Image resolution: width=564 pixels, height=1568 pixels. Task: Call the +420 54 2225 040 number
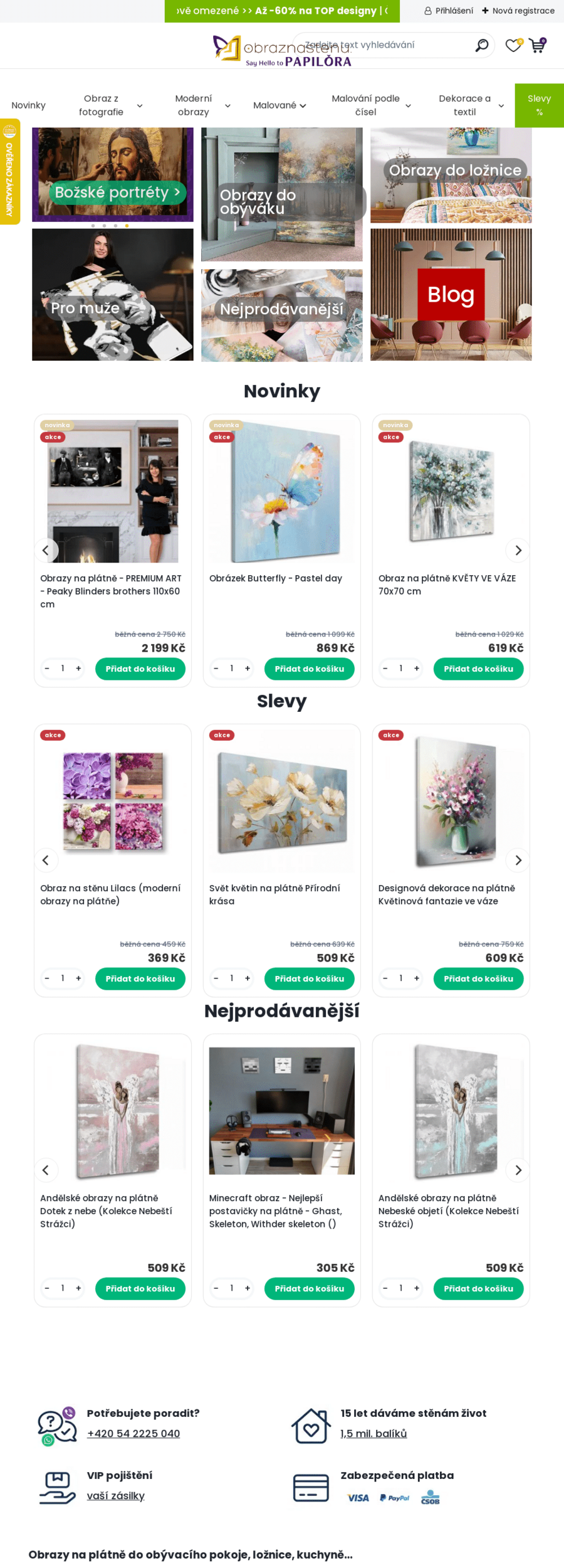pos(133,1433)
